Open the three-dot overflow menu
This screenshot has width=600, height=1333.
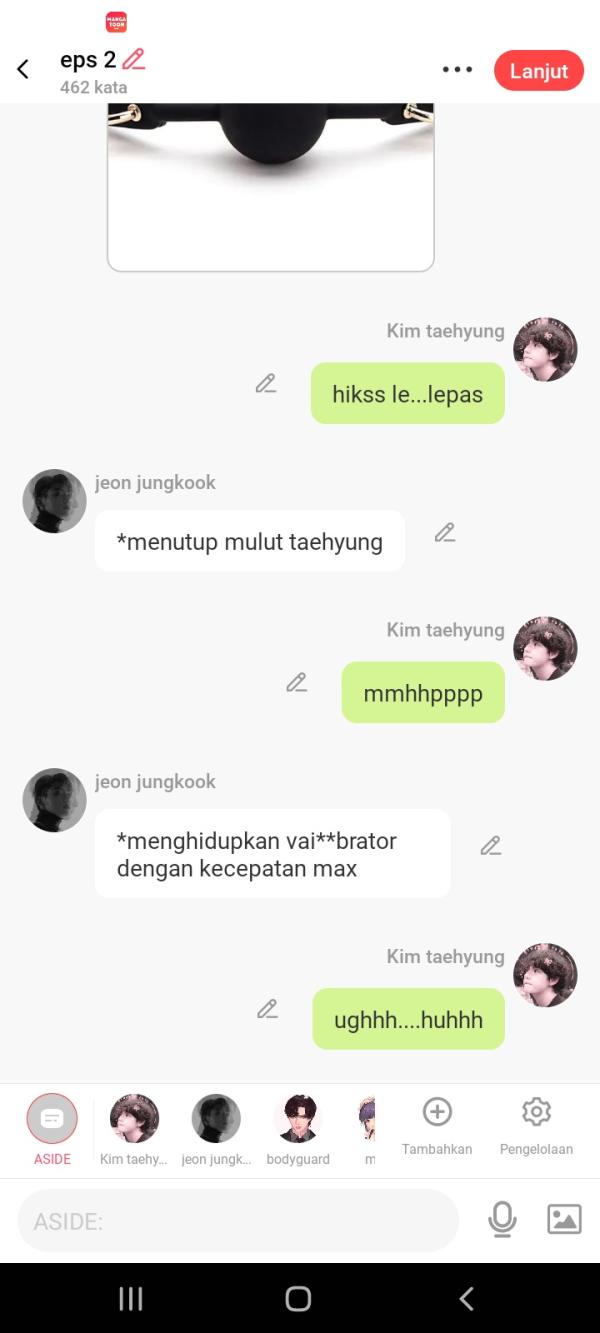pos(457,70)
